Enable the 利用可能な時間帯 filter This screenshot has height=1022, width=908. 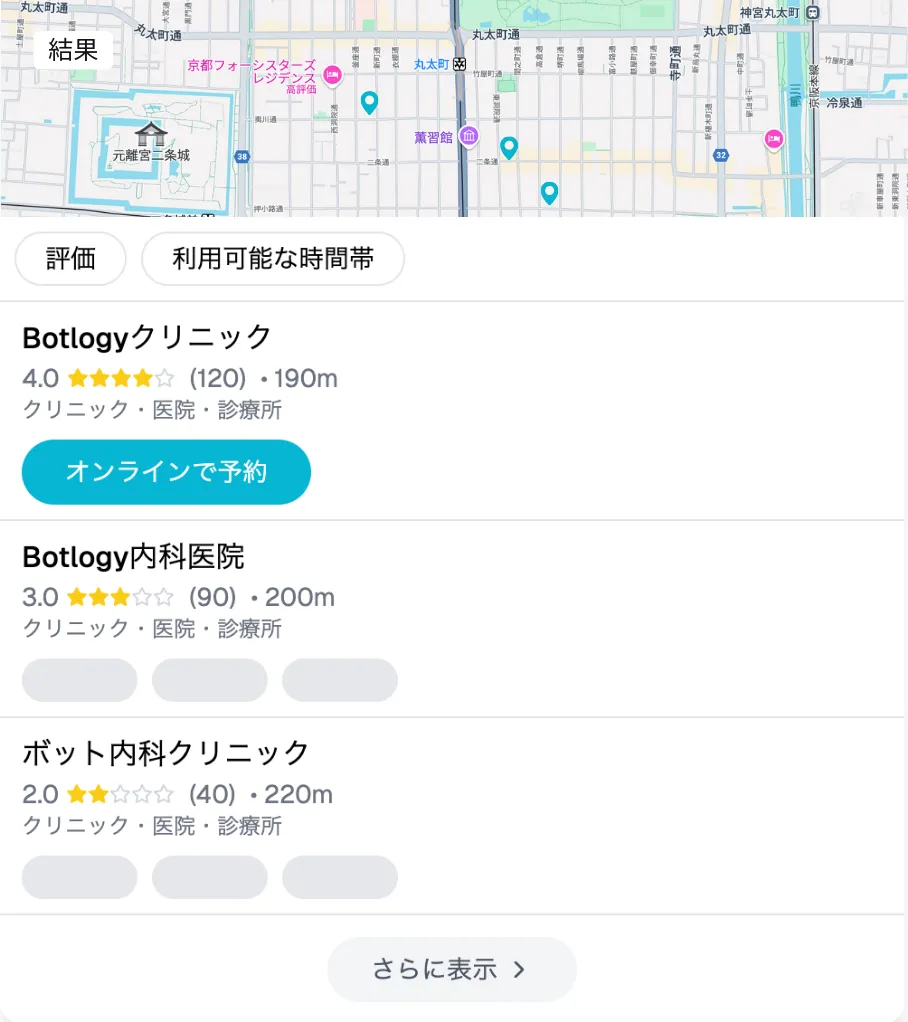click(273, 258)
